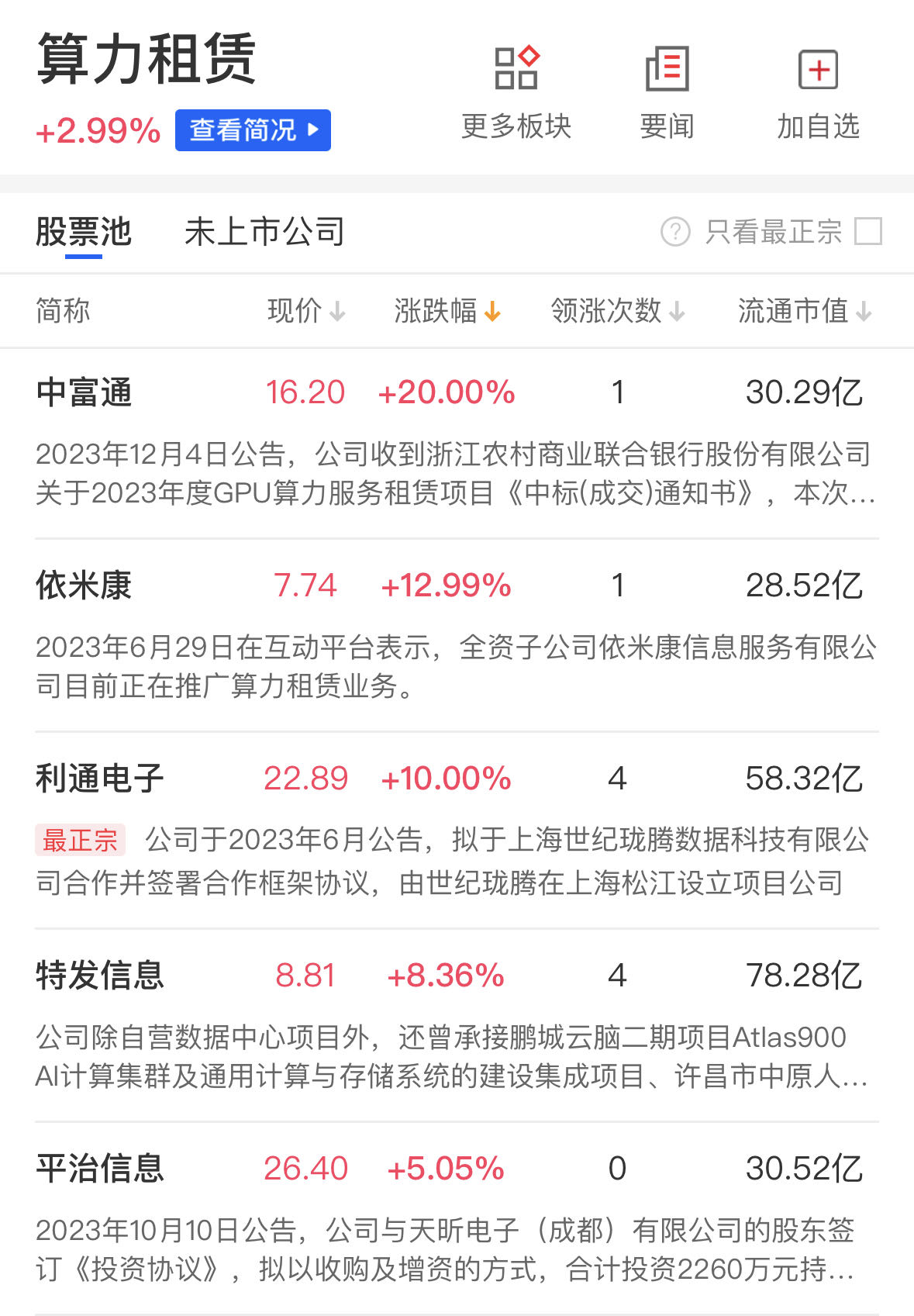
Task: Sort by 流通市值 column
Action: [x=804, y=311]
